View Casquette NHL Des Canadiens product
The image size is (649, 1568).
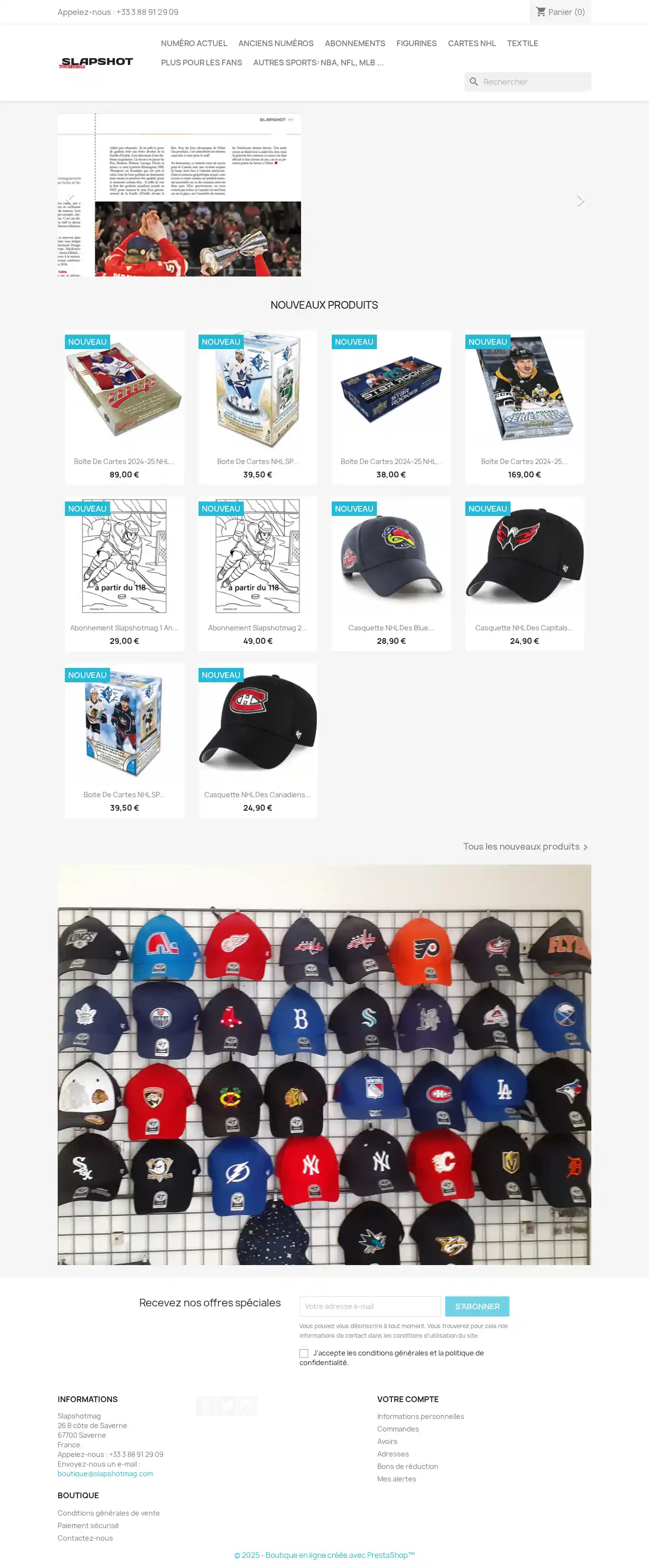pos(257,794)
